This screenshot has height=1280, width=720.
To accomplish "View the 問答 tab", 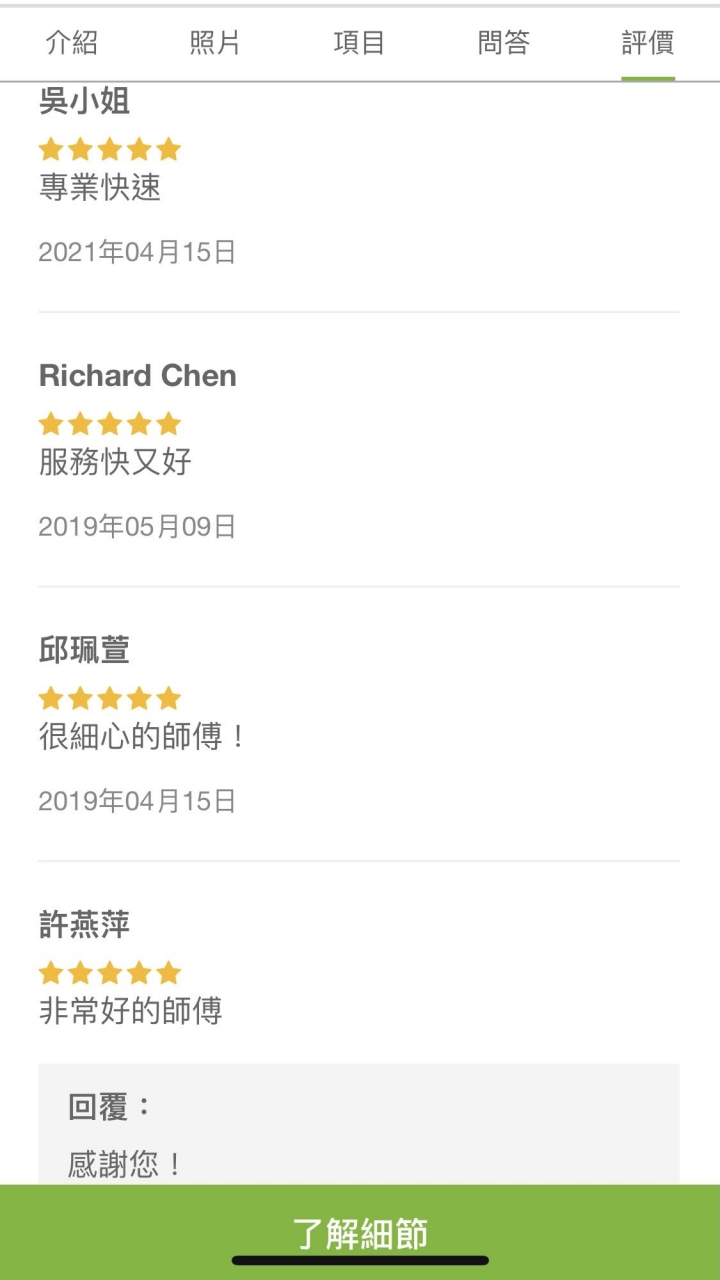I will pos(503,43).
